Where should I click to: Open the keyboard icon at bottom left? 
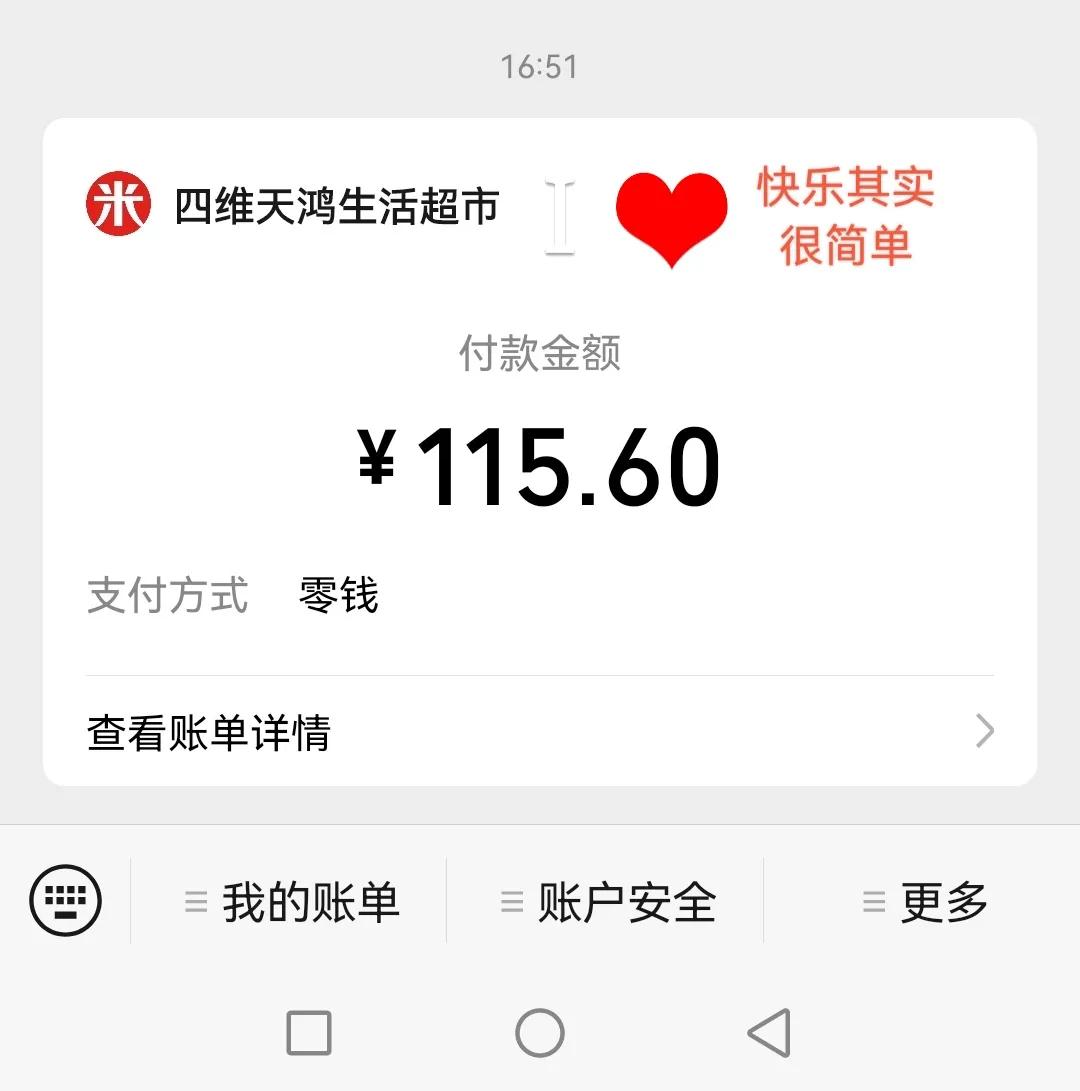[67, 901]
